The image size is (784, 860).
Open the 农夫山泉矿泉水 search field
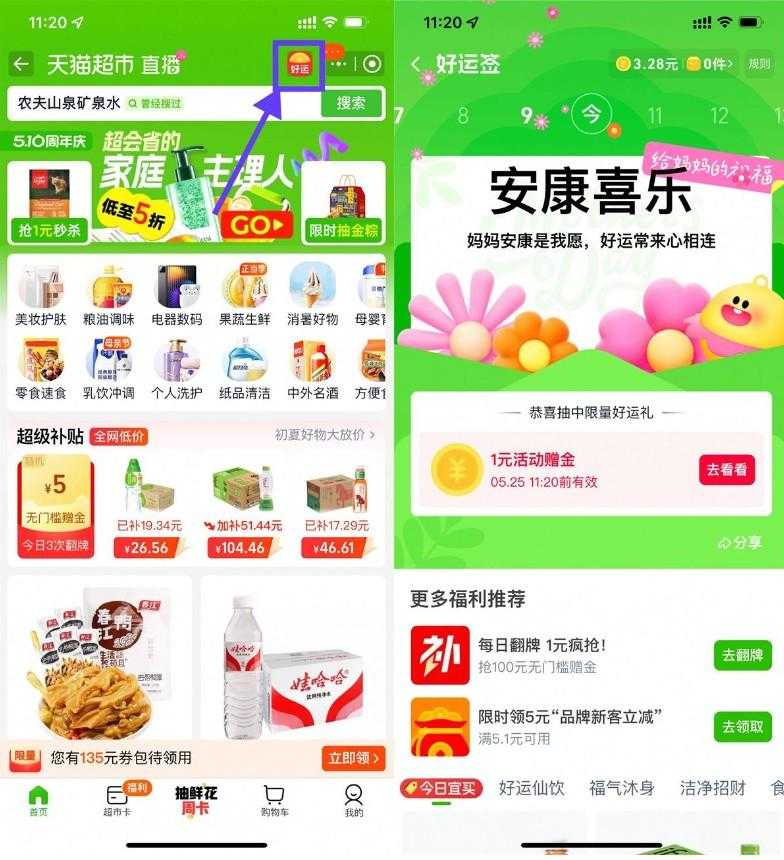click(150, 103)
